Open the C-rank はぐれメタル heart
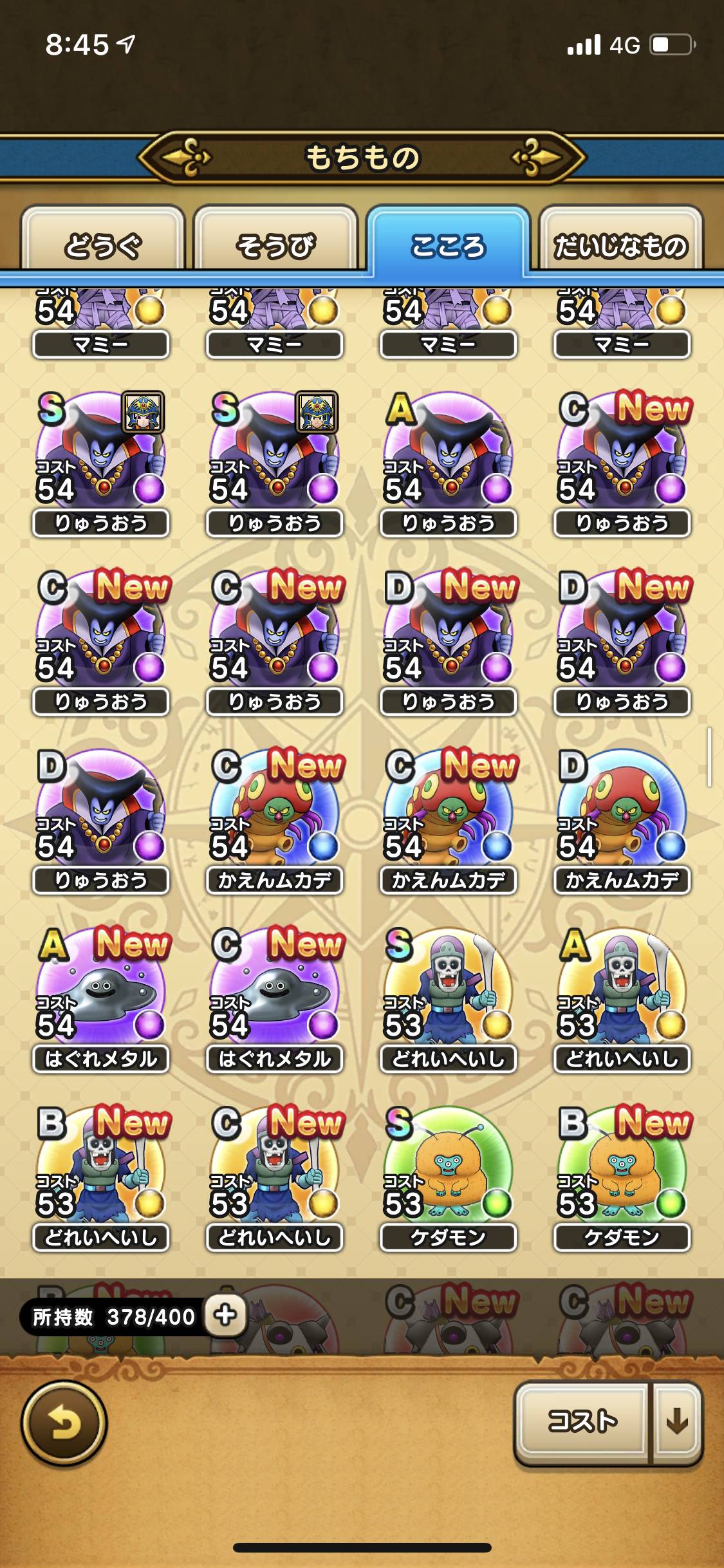 275,994
